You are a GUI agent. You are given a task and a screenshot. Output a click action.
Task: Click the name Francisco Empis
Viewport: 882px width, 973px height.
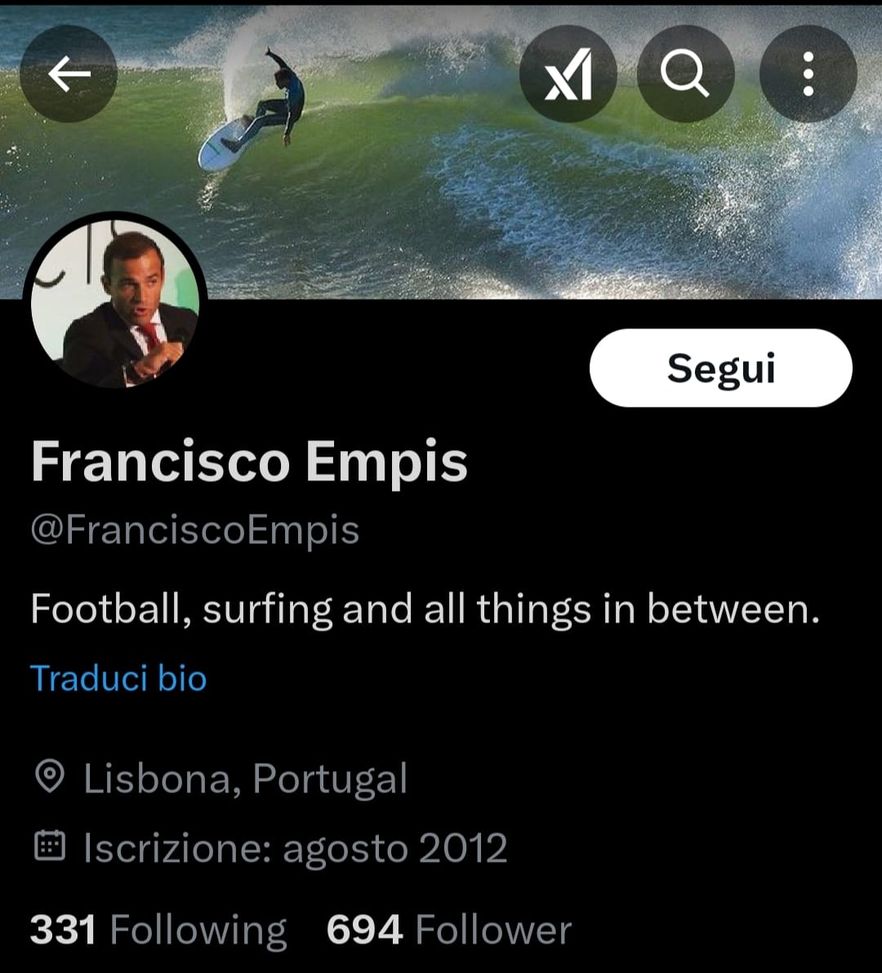pos(249,462)
